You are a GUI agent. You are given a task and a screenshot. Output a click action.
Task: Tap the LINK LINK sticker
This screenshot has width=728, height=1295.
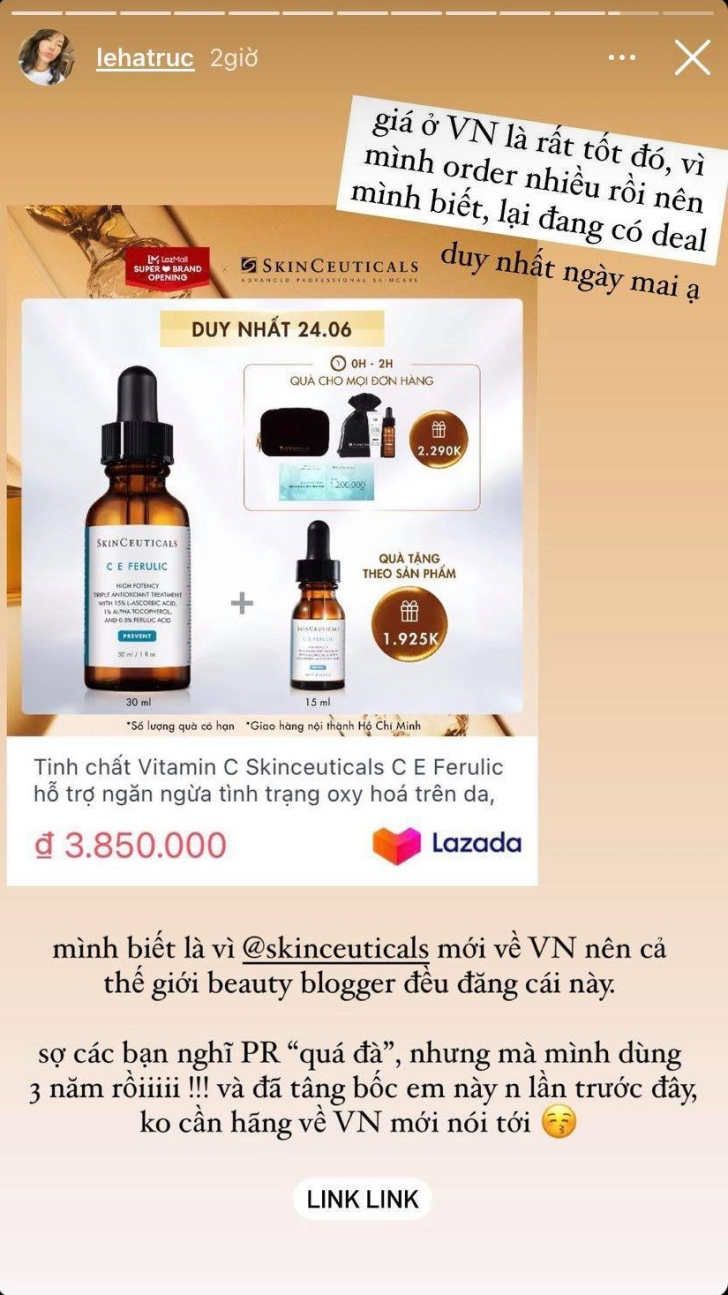pos(363,1198)
